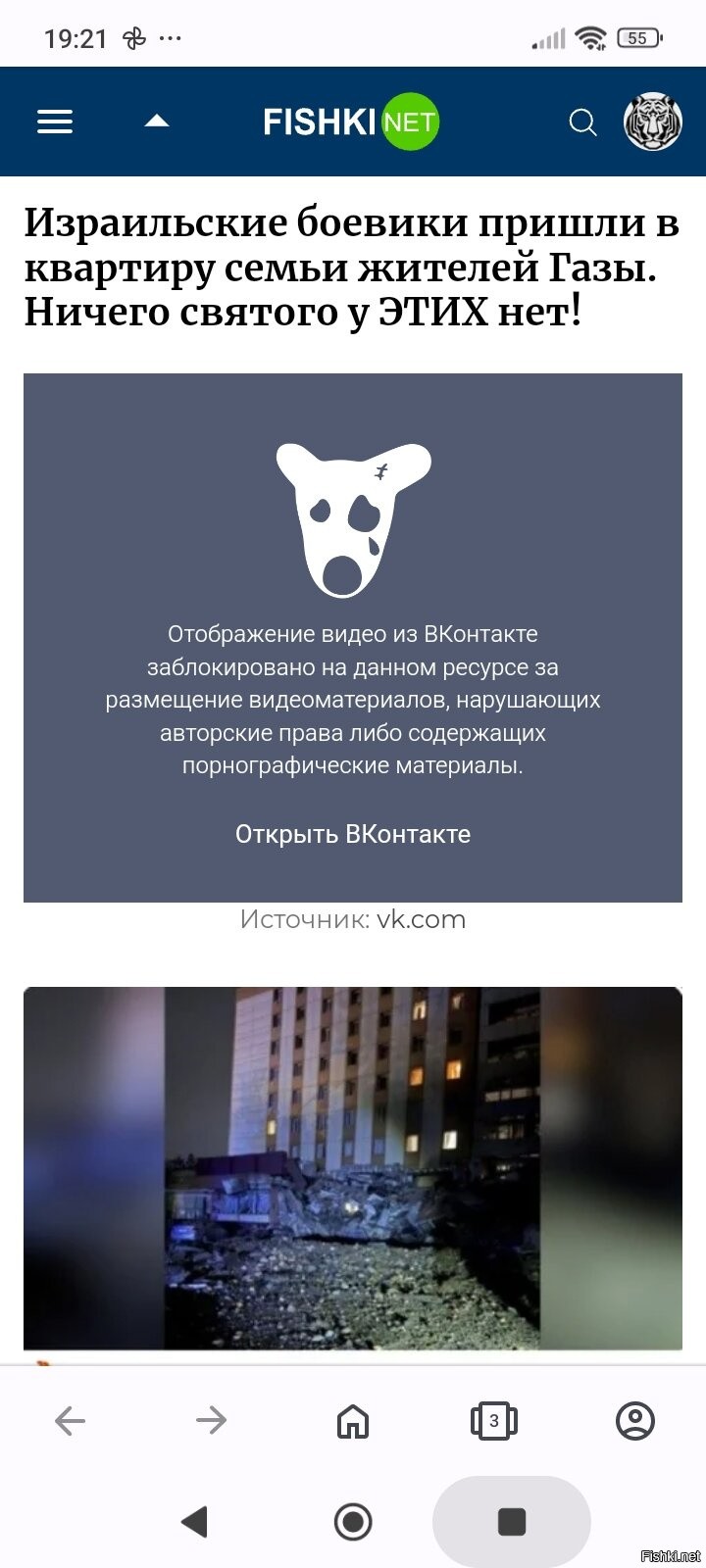Open the browser account profile
706x1568 pixels.
click(635, 1420)
